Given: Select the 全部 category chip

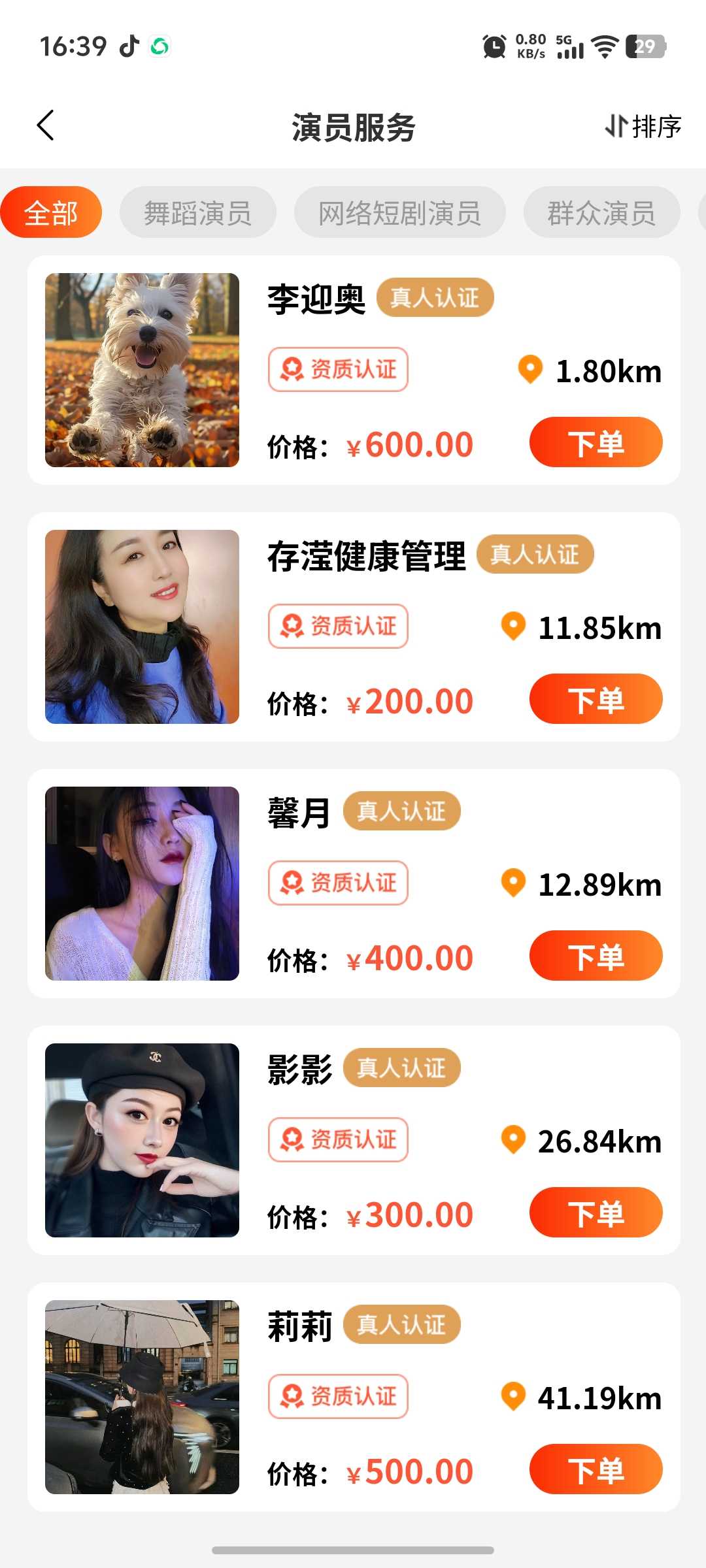Looking at the screenshot, I should point(51,212).
